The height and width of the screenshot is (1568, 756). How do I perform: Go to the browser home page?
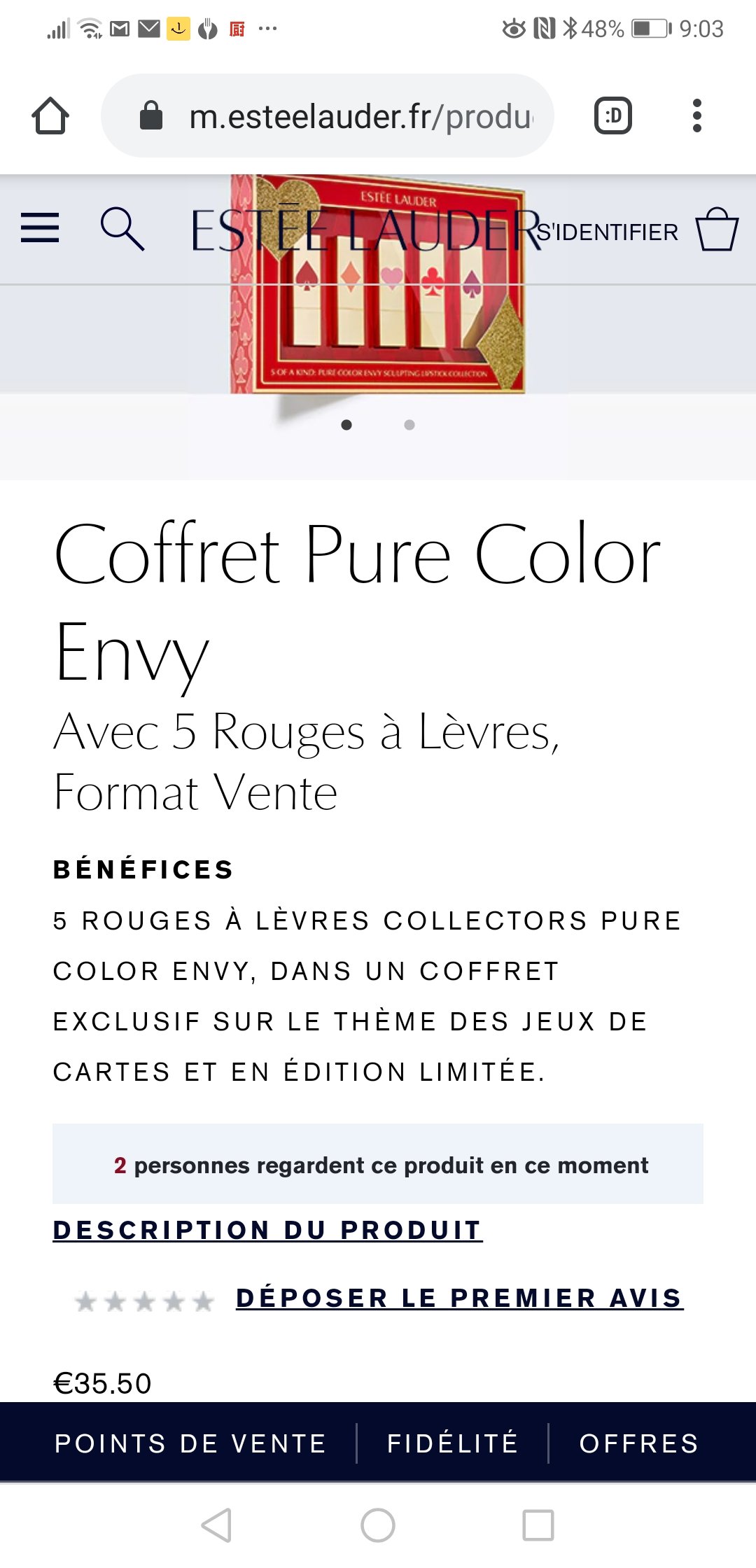coord(50,115)
